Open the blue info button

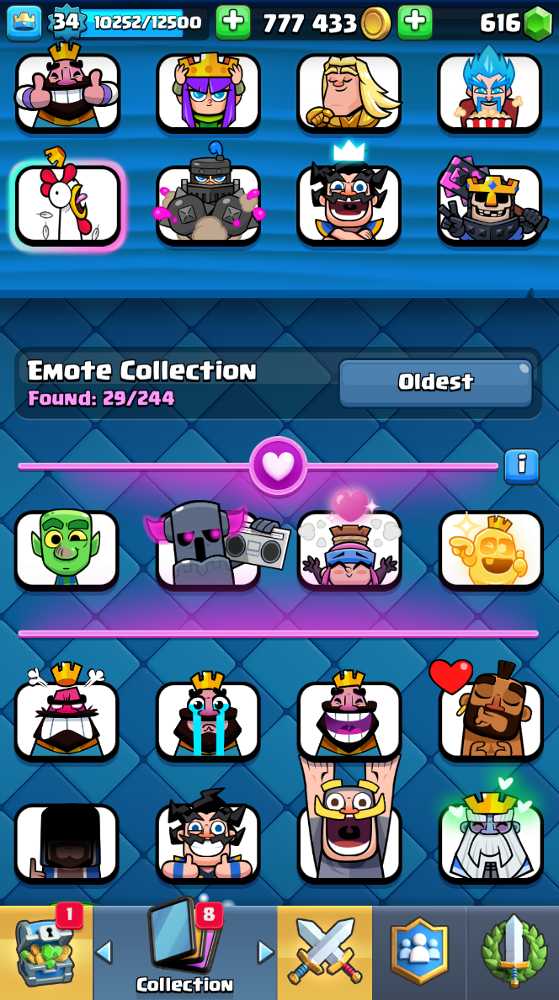(x=521, y=466)
